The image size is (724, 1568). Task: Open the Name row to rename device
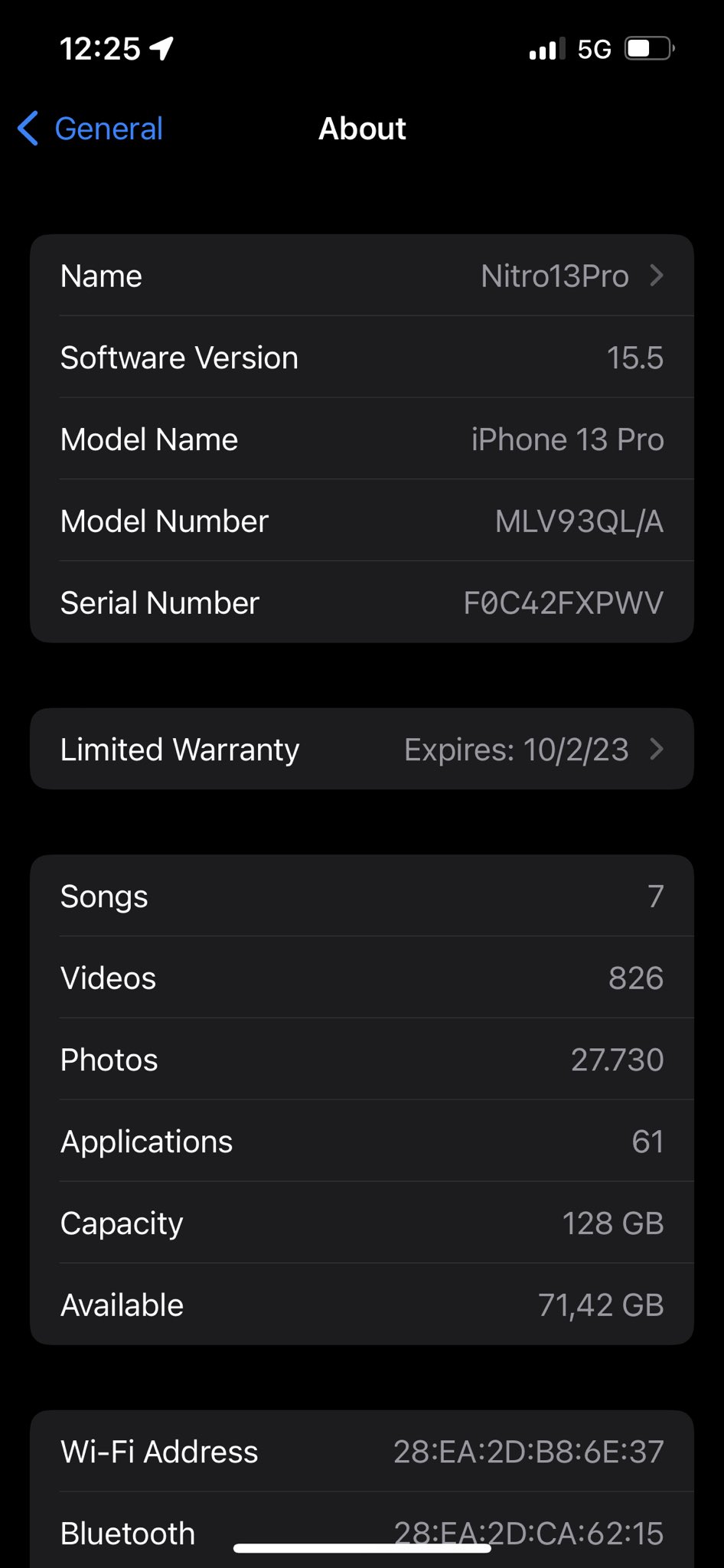click(361, 276)
